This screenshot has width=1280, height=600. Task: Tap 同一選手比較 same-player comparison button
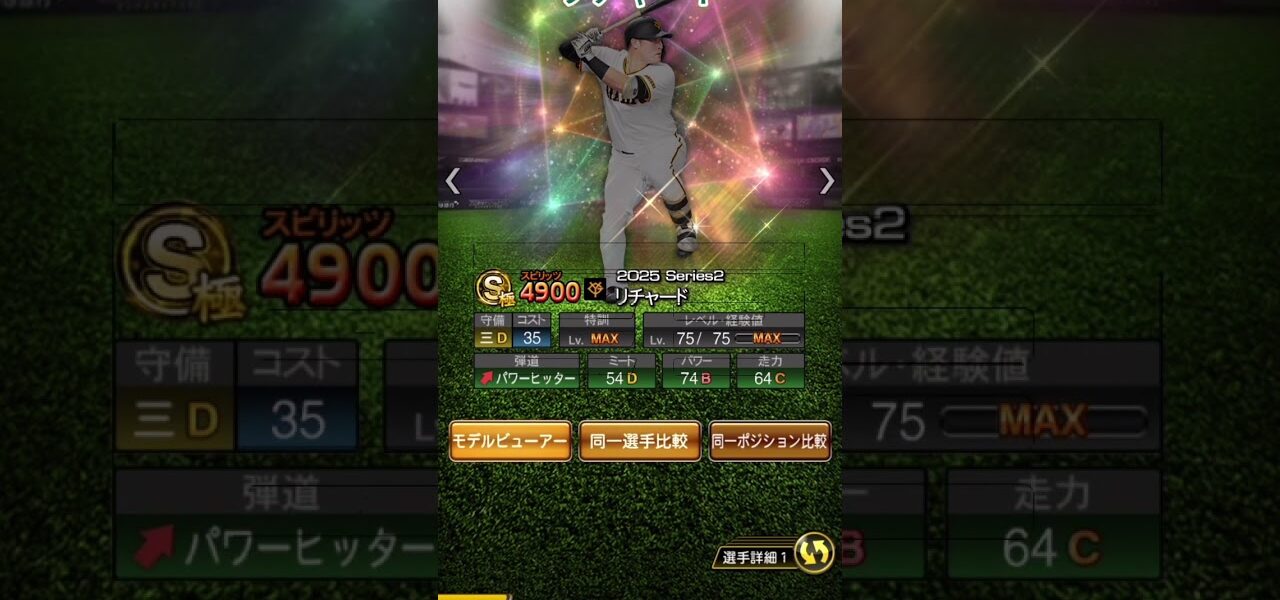pos(639,441)
